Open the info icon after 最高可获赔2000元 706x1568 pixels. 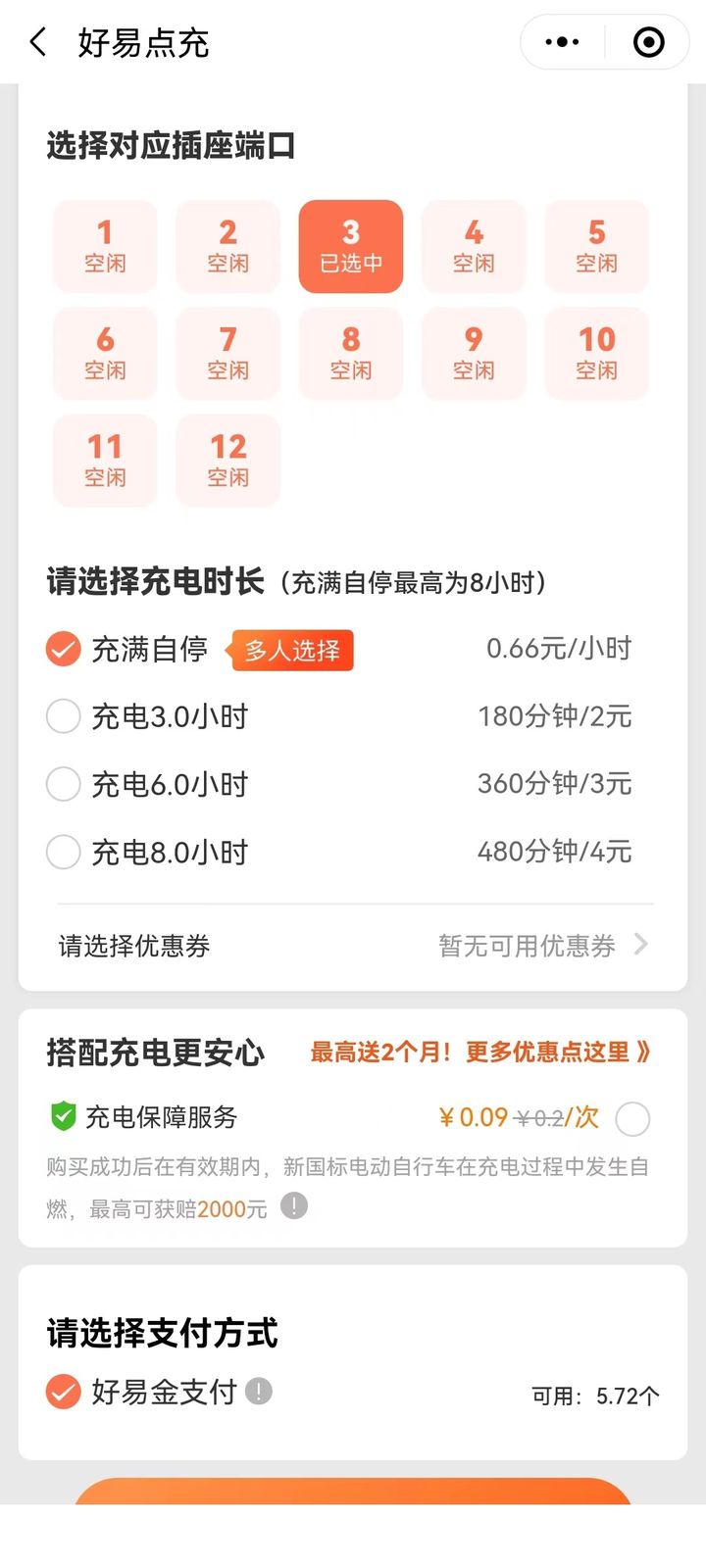pyautogui.click(x=294, y=1207)
